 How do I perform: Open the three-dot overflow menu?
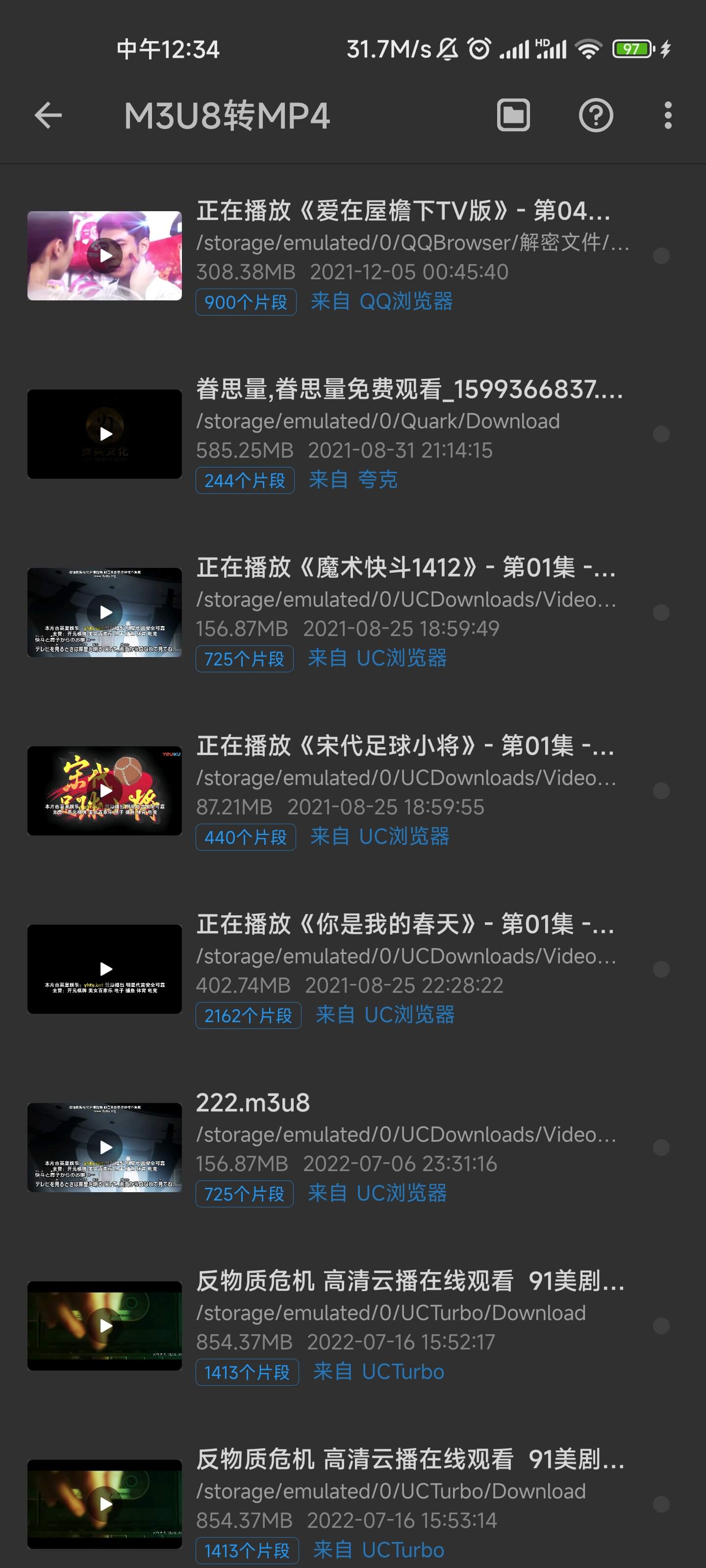tap(668, 114)
